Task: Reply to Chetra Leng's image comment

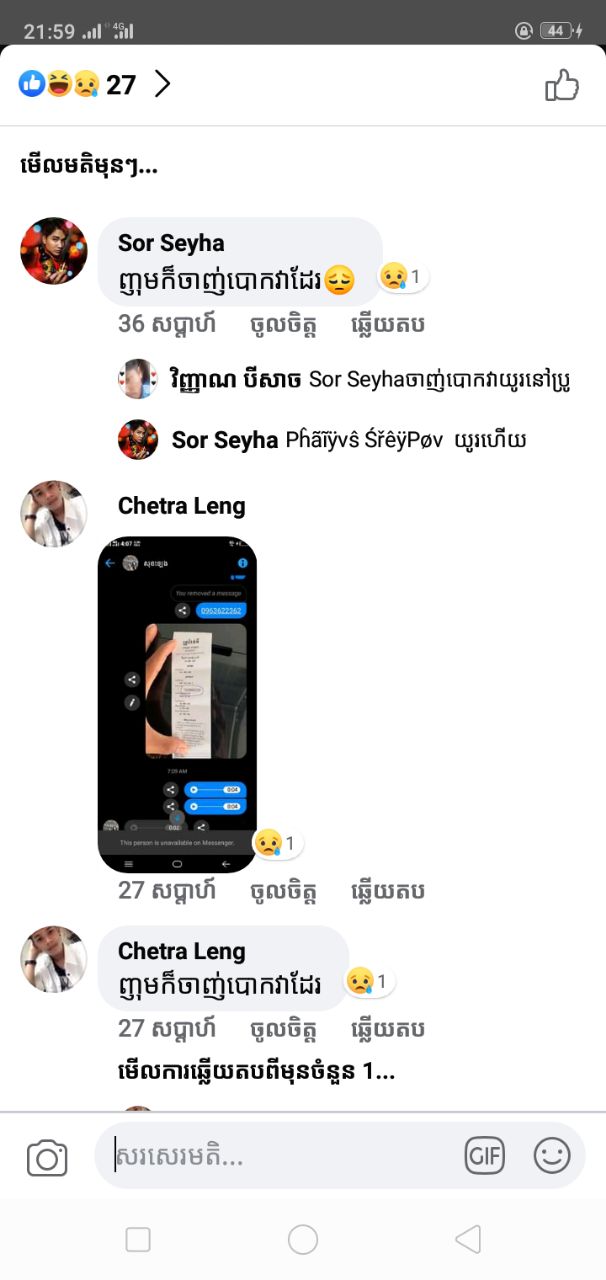Action: pyautogui.click(x=389, y=890)
